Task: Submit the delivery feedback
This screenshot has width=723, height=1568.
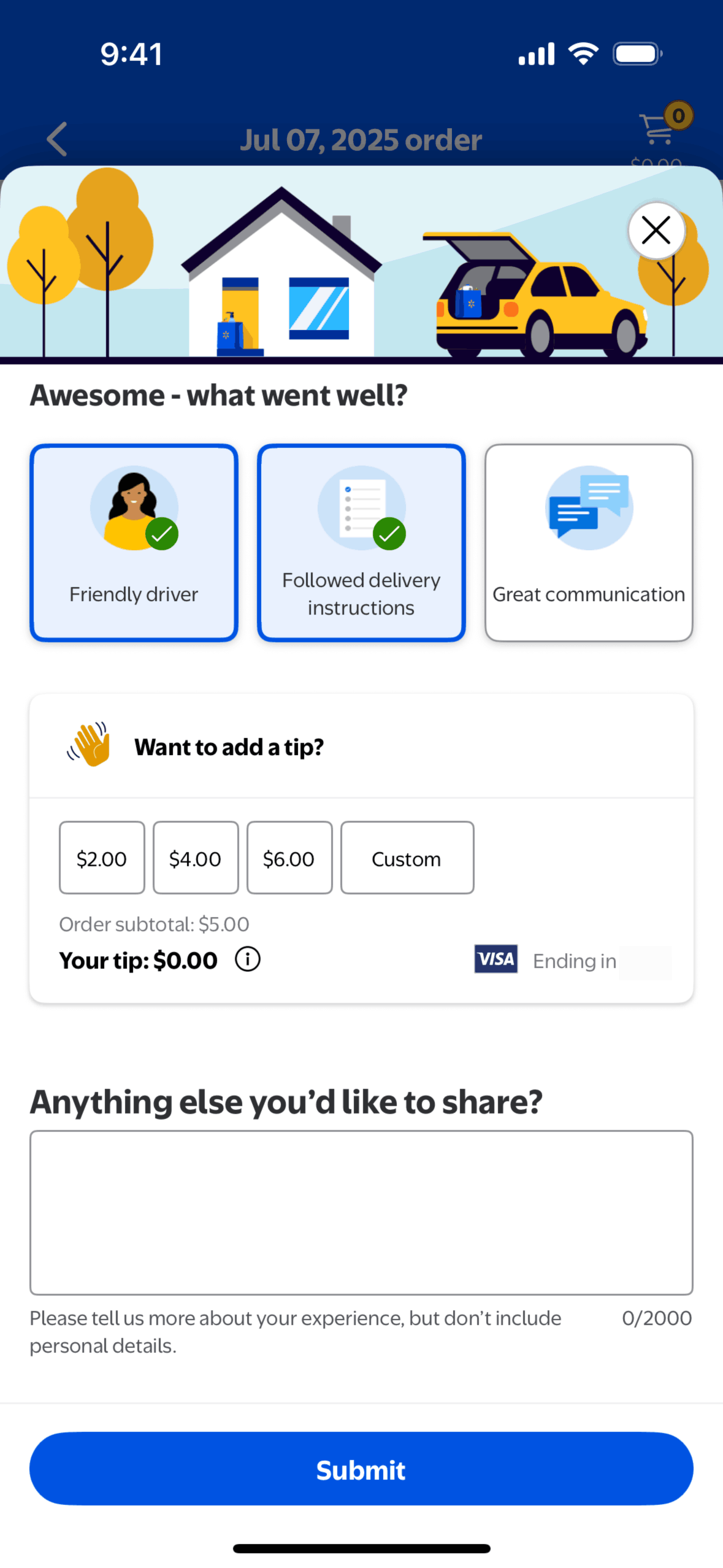Action: tap(361, 1468)
